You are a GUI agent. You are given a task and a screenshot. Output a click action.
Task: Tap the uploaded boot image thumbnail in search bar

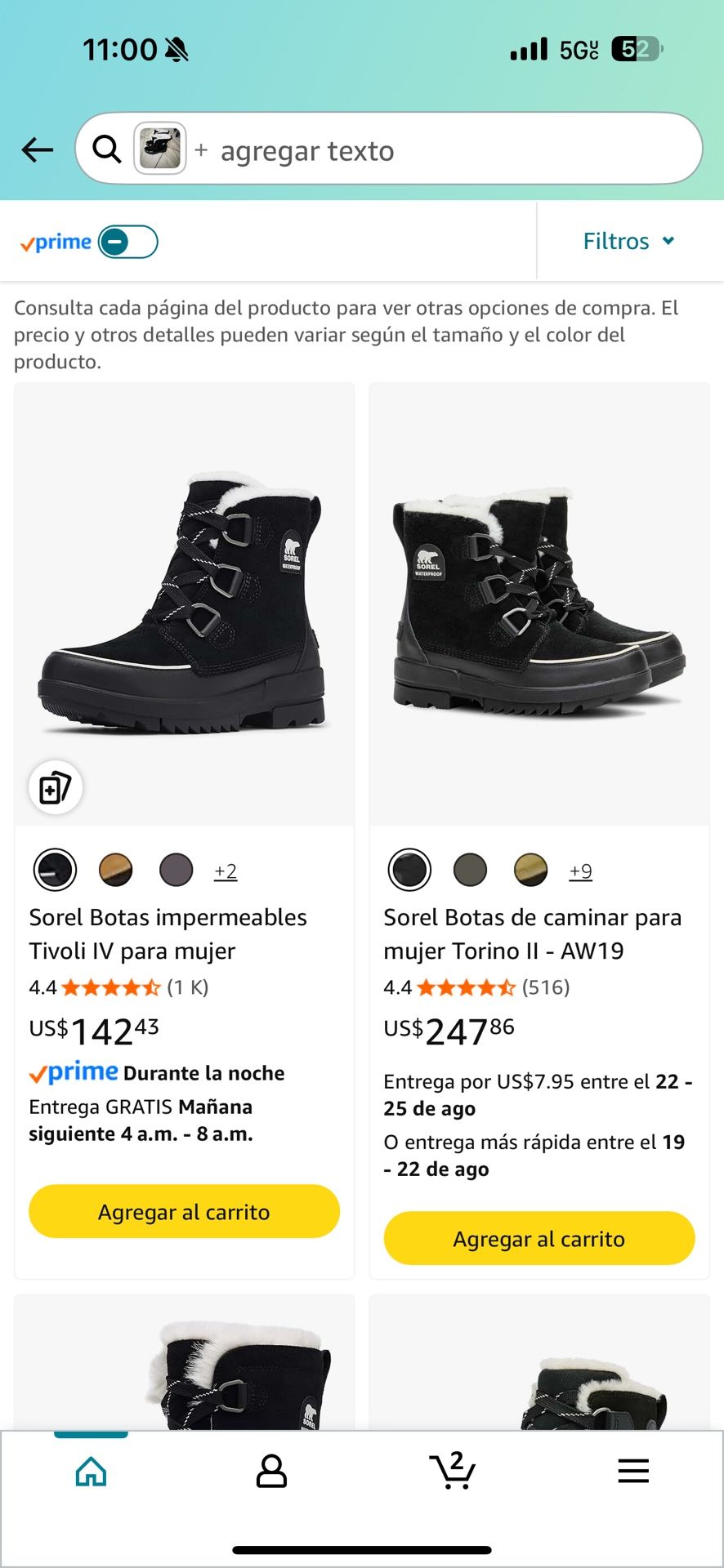point(159,149)
